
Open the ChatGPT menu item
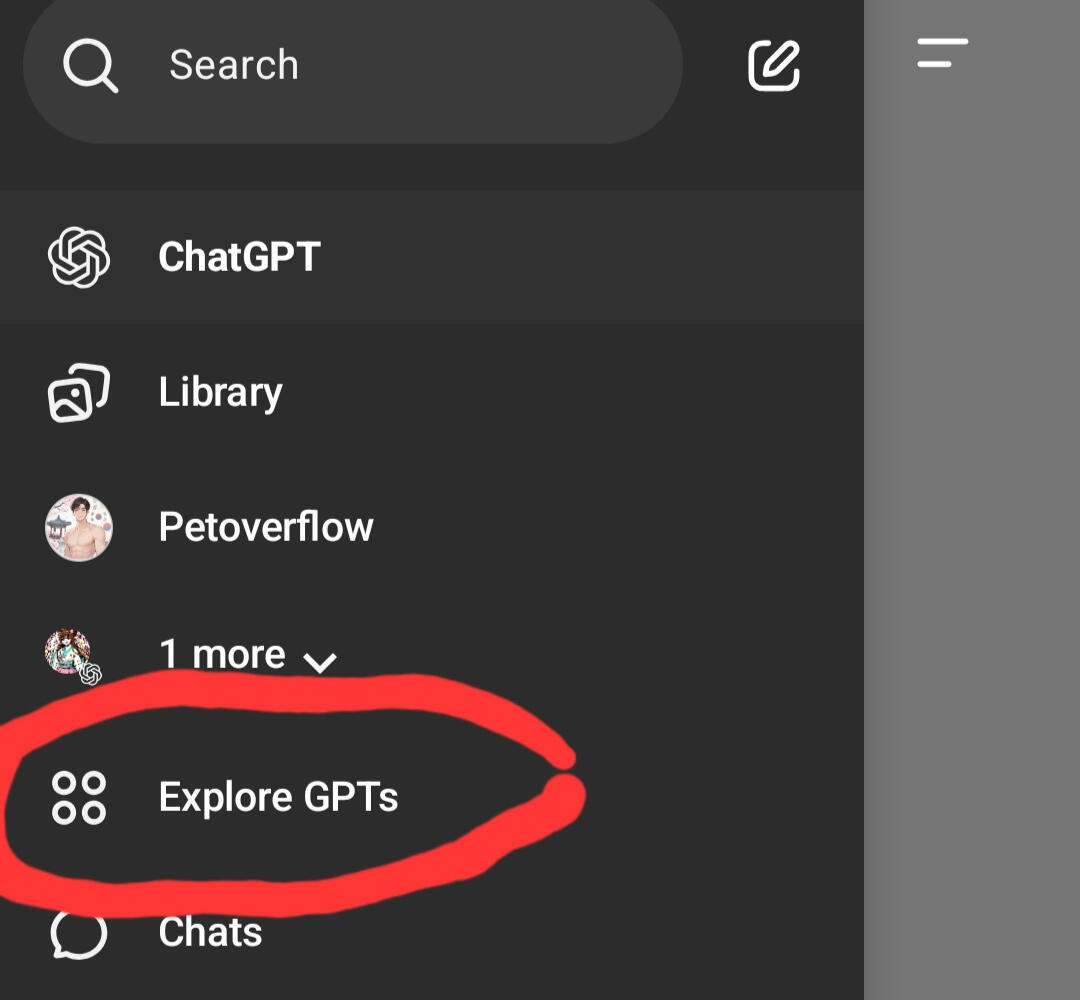pos(238,257)
